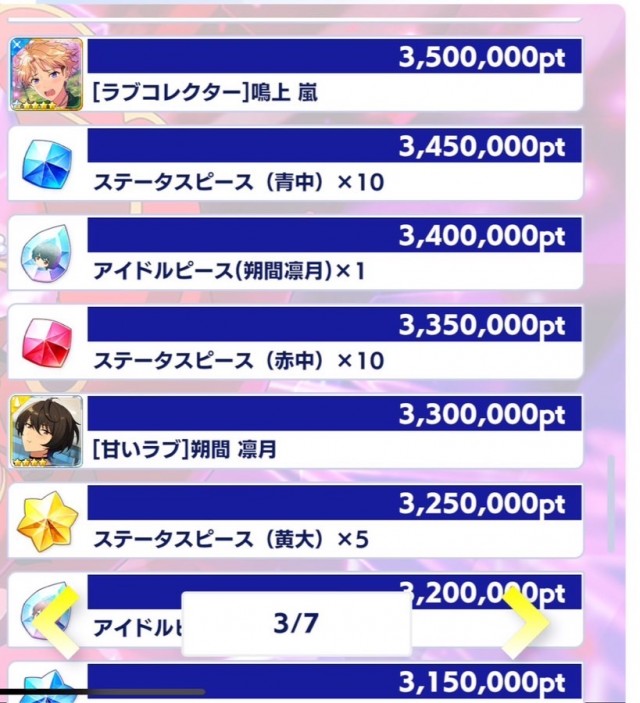Tap the ステータスピース（赤中）×10 reward icon
640x703 pixels.
46,342
